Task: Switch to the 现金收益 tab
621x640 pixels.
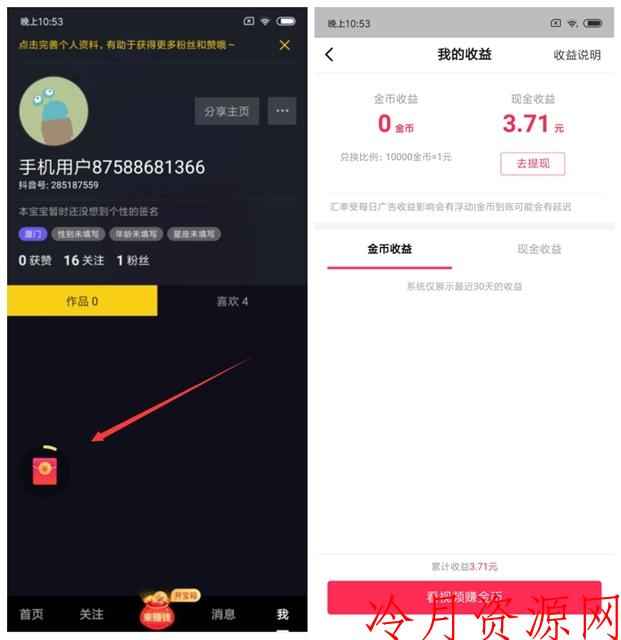Action: [539, 249]
